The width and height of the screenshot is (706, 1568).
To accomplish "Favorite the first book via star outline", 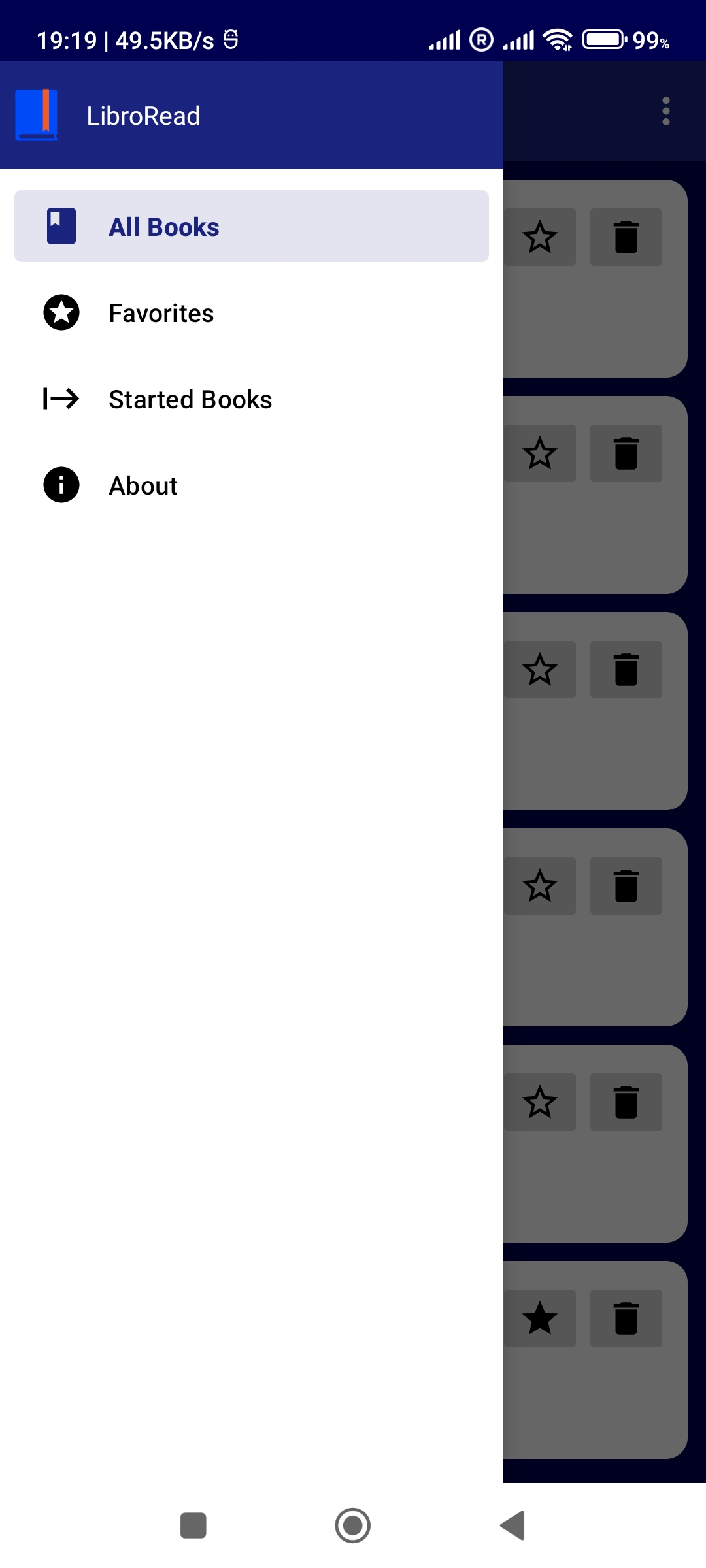I will (540, 237).
